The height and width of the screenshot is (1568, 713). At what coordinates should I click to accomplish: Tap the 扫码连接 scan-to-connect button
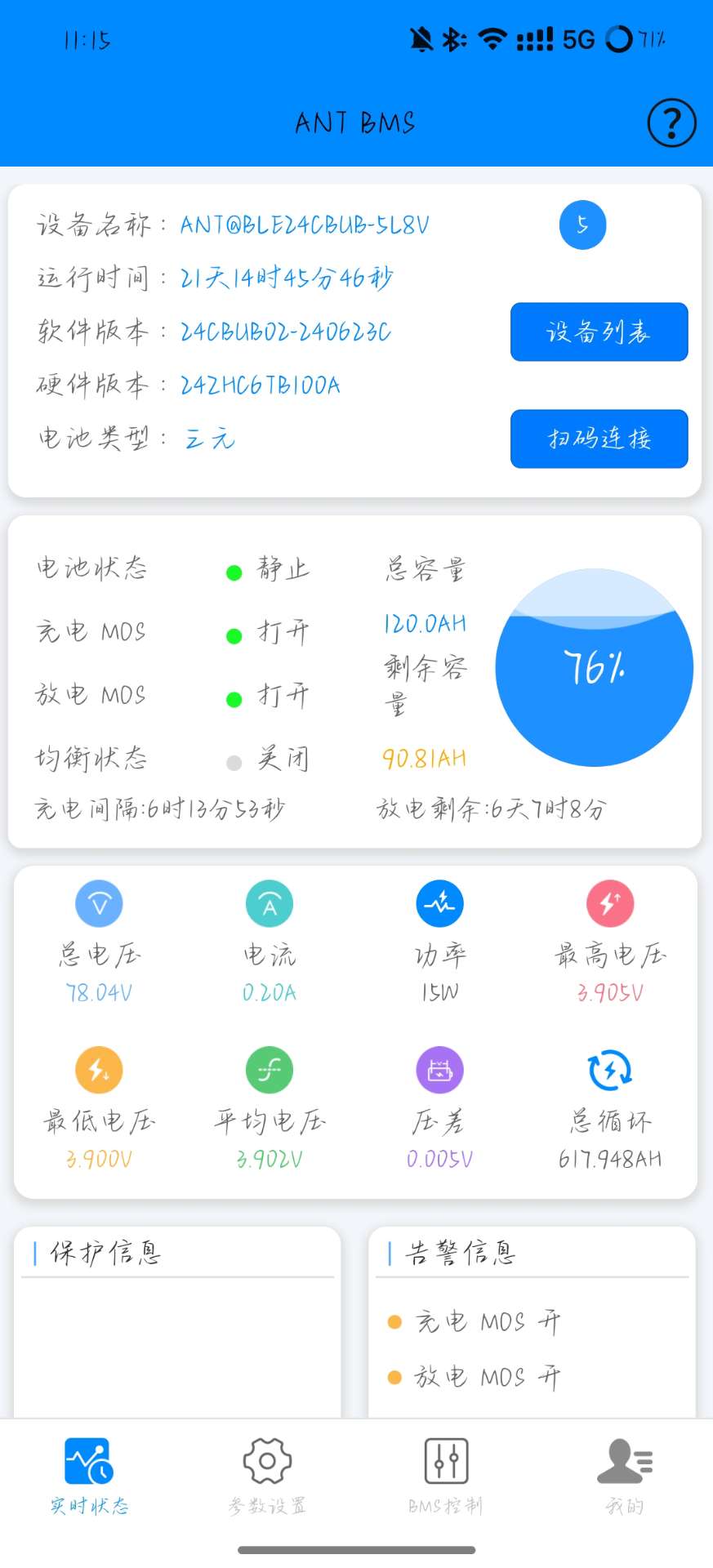click(599, 439)
